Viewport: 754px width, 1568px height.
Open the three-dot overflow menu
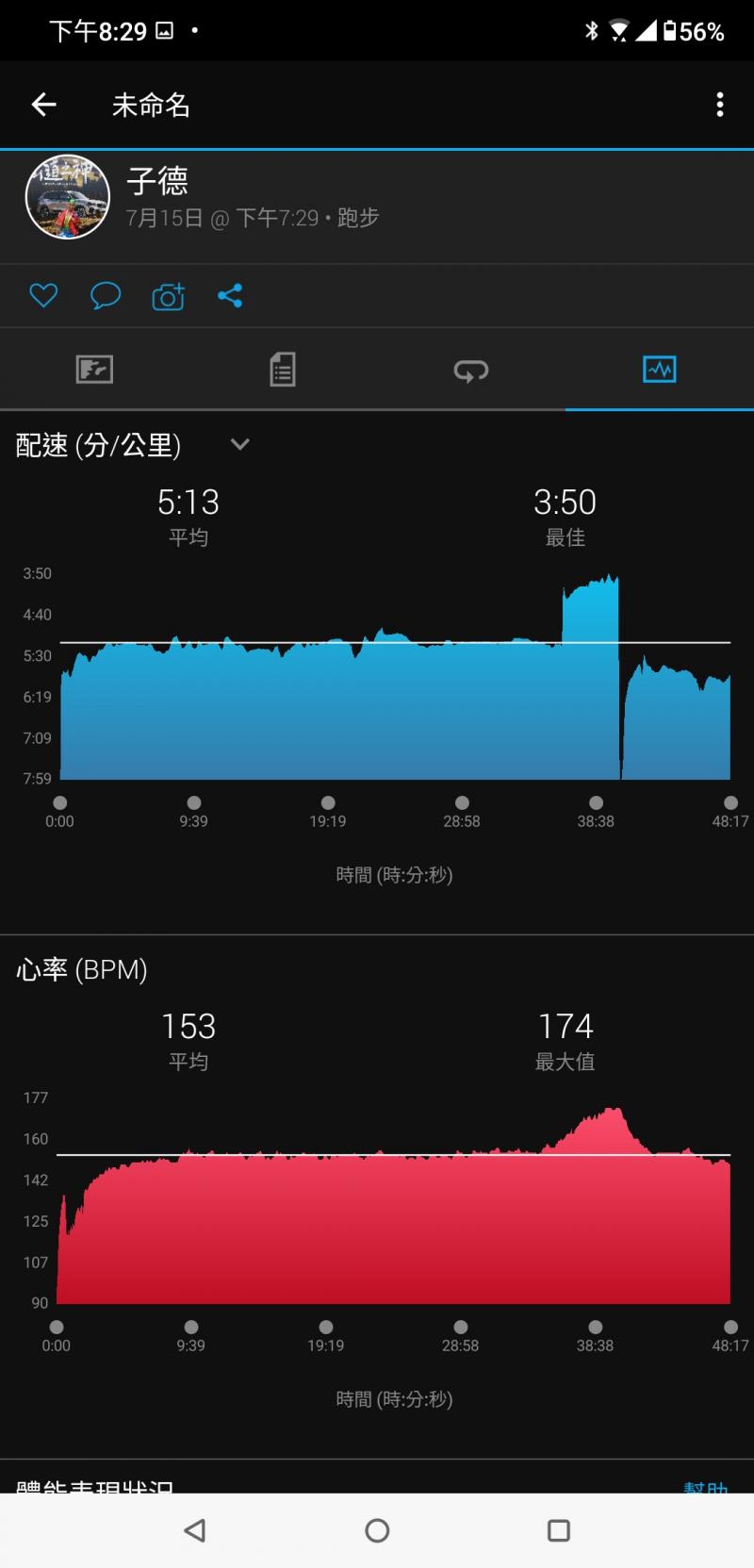click(x=719, y=105)
